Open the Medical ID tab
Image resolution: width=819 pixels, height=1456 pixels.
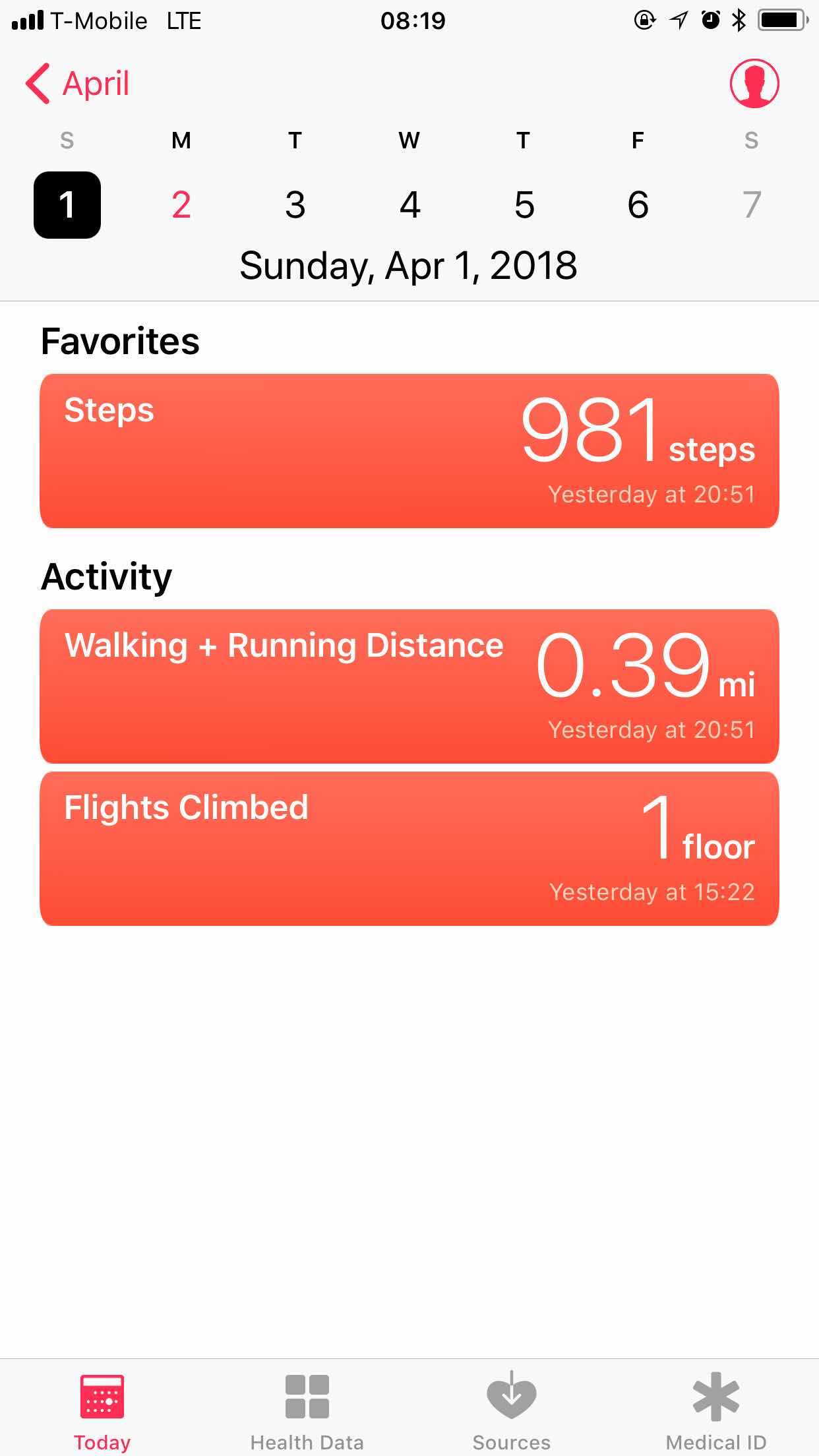pyautogui.click(x=716, y=1412)
